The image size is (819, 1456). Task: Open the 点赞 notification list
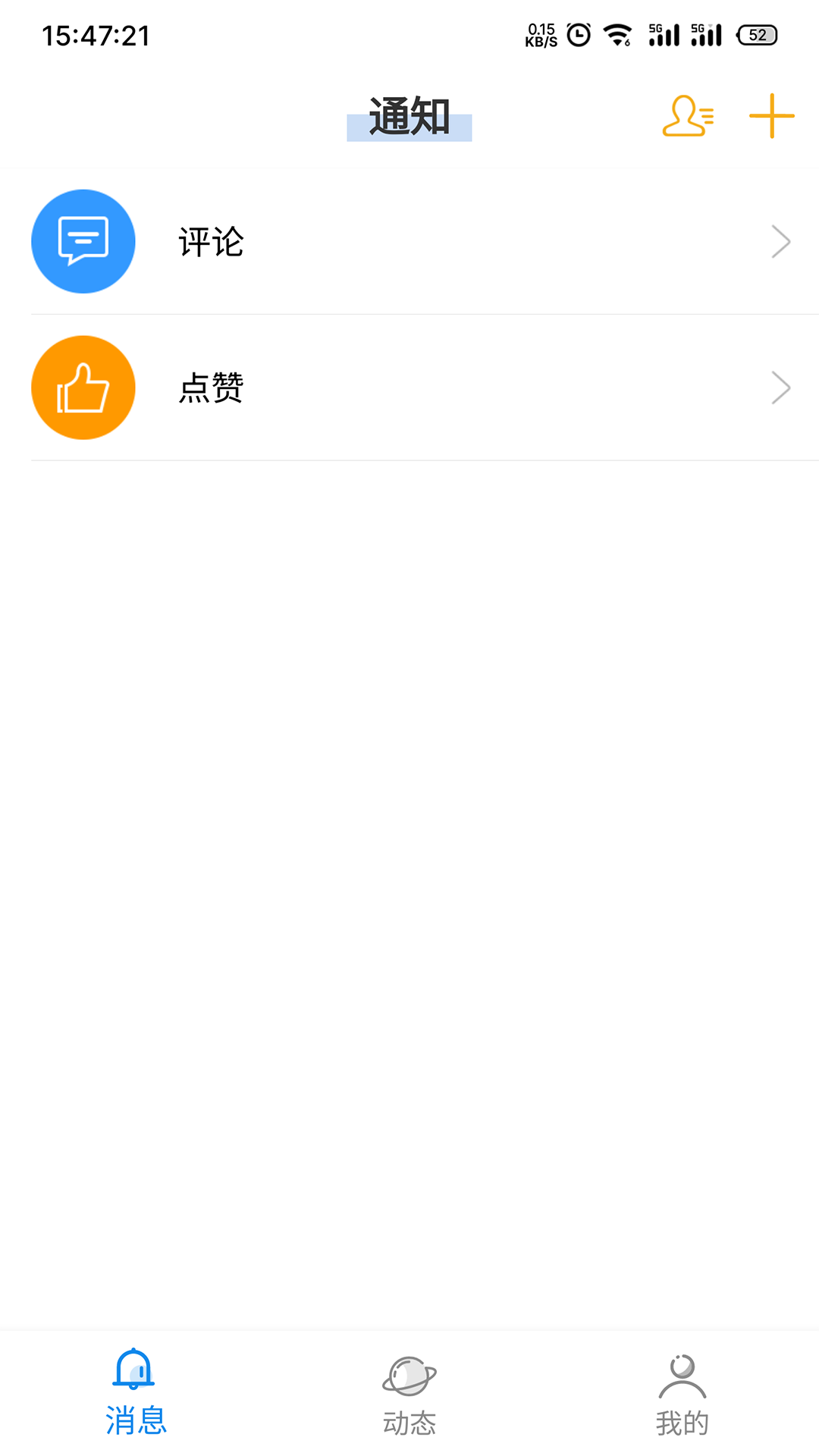(x=211, y=388)
